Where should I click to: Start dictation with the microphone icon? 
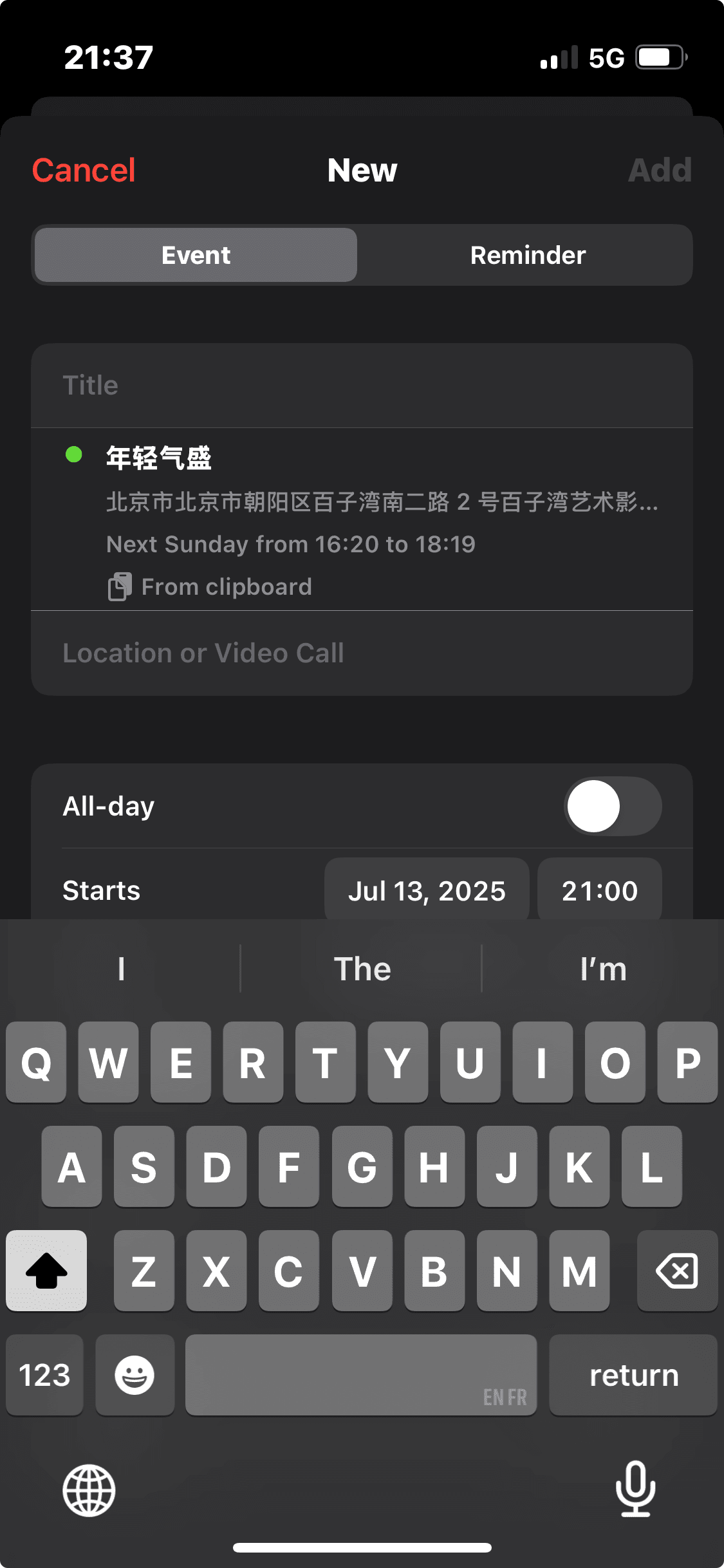pos(635,1489)
